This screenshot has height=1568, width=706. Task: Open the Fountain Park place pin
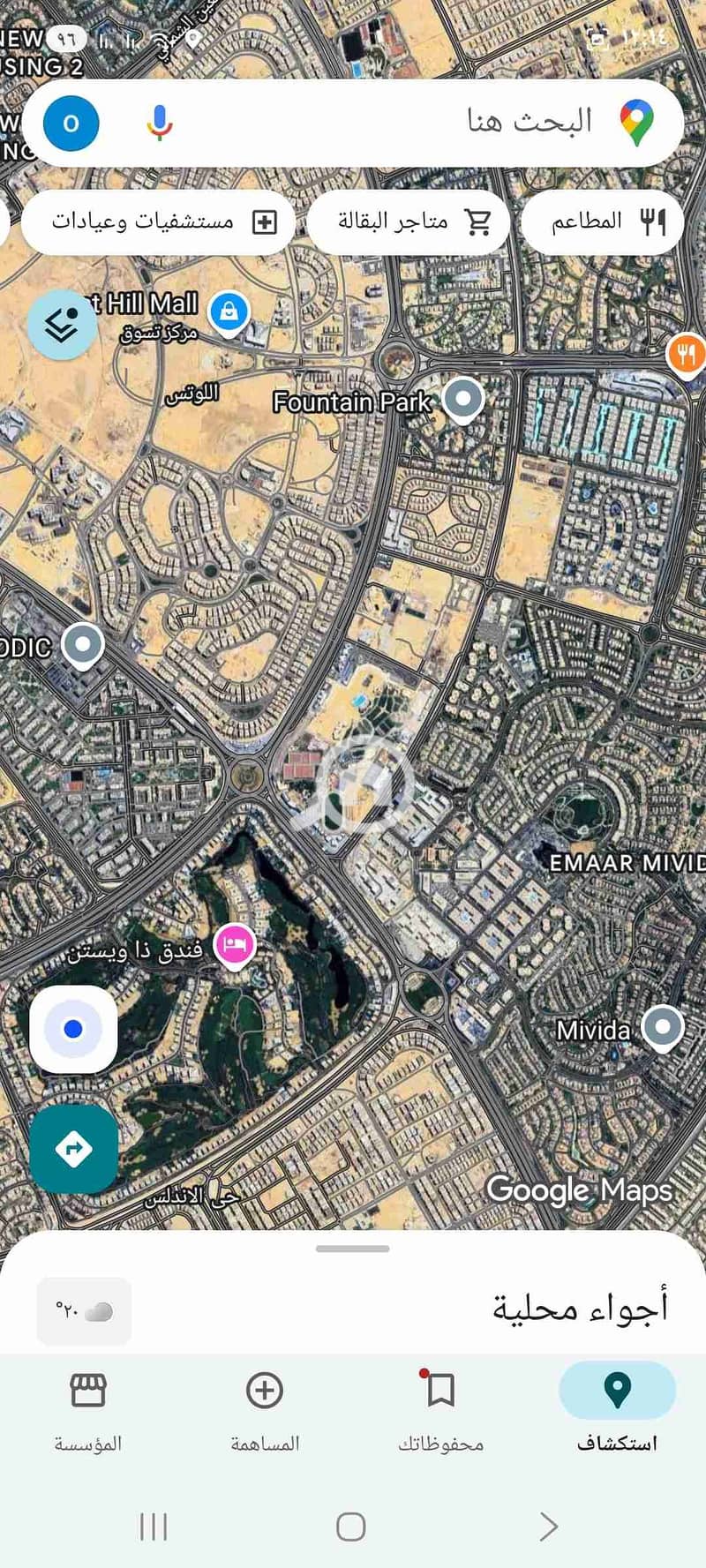click(x=462, y=399)
